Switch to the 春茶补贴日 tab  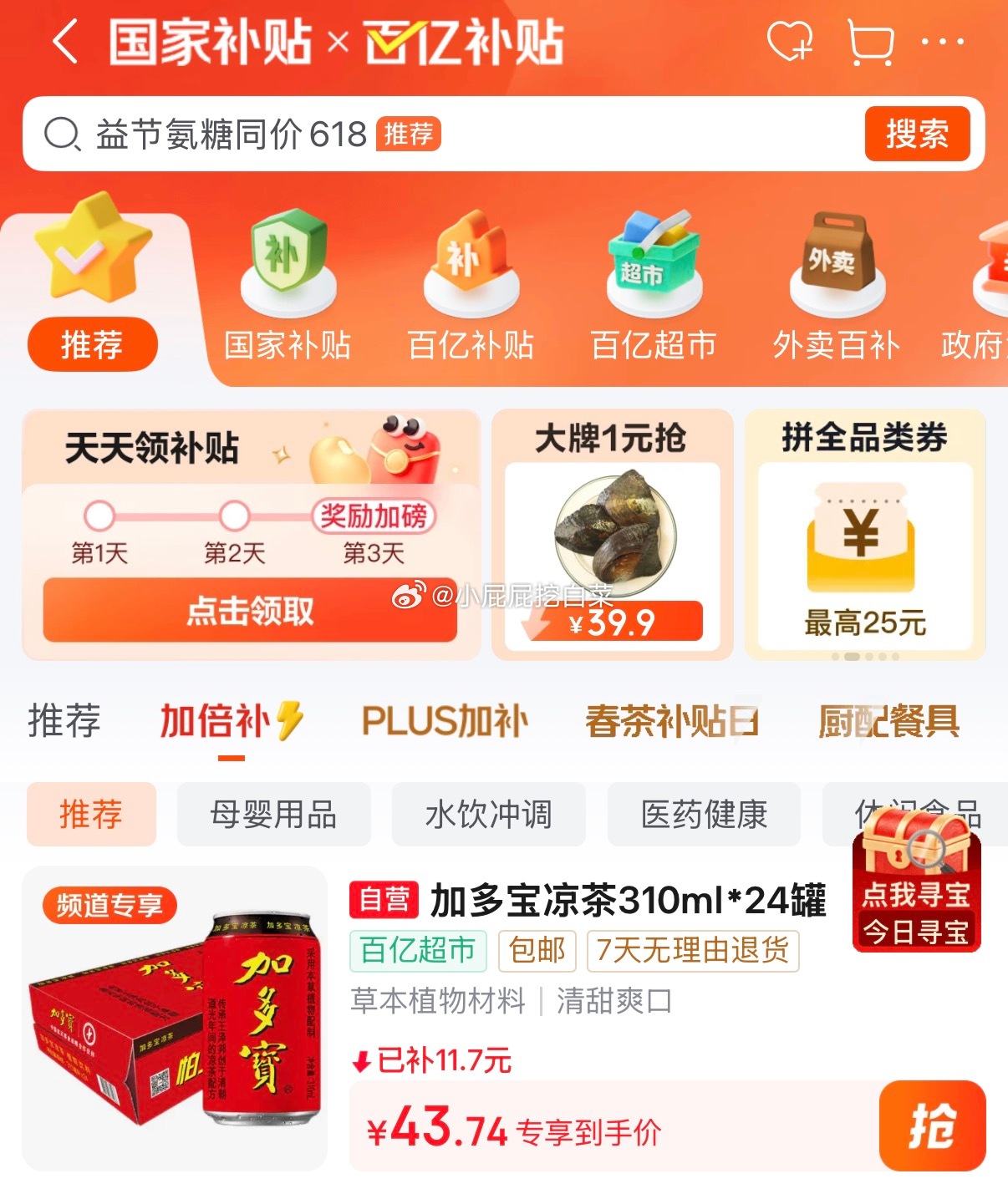tap(672, 721)
